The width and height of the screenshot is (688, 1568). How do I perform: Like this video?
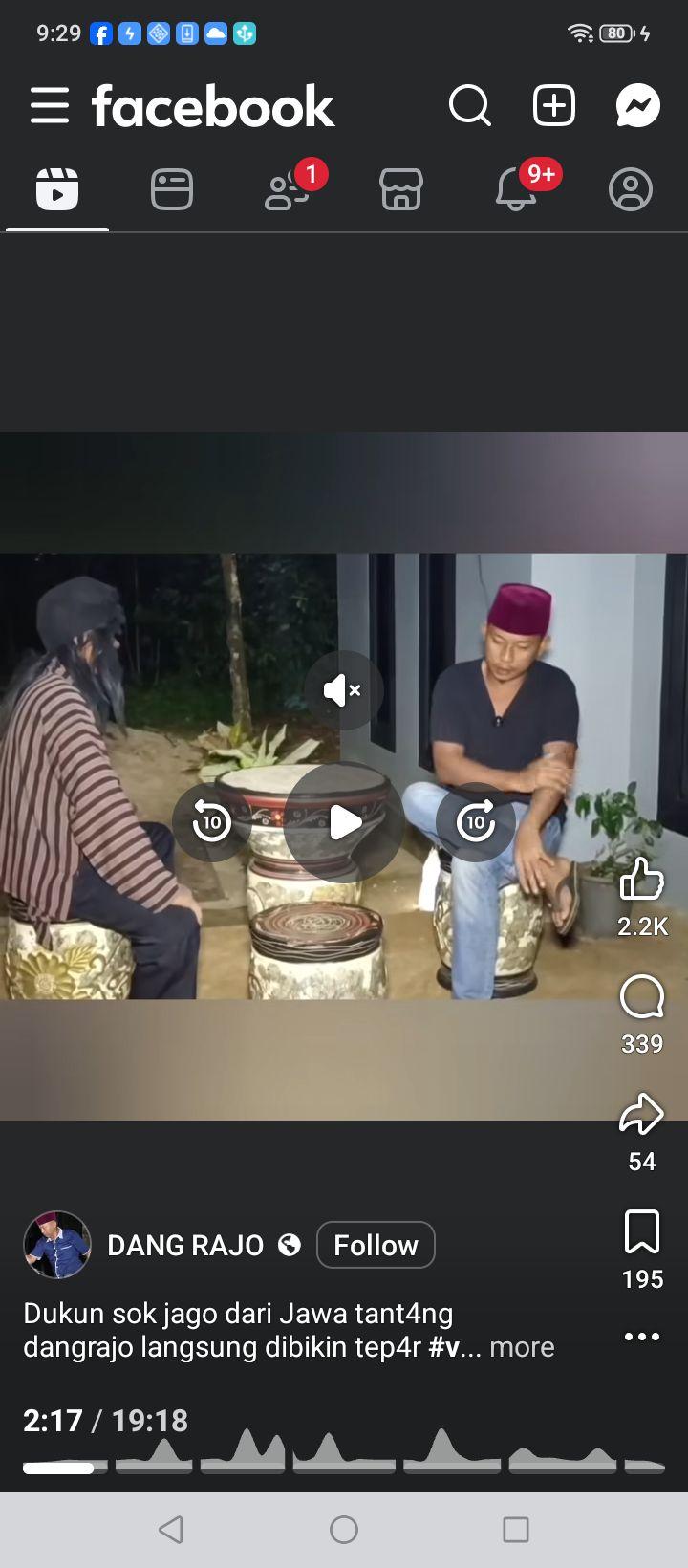642,880
